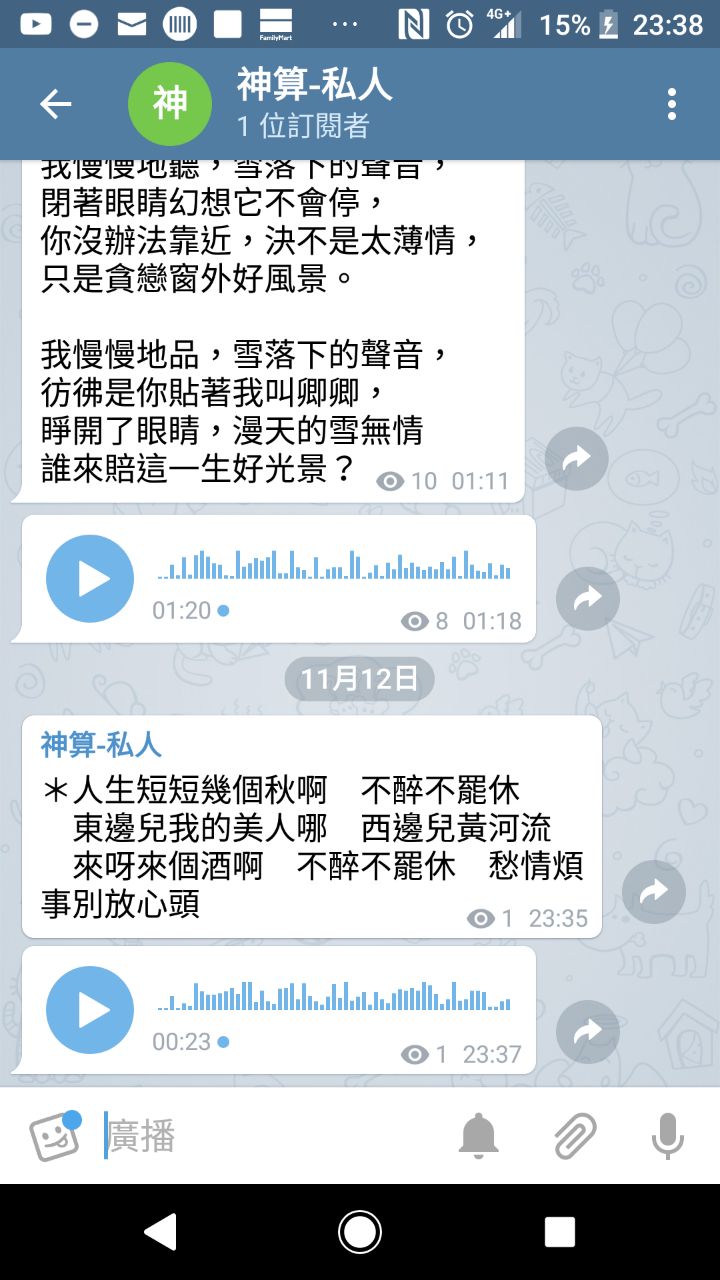720x1280 pixels.
Task: Toggle silent broadcast with the bell
Action: (x=479, y=1135)
